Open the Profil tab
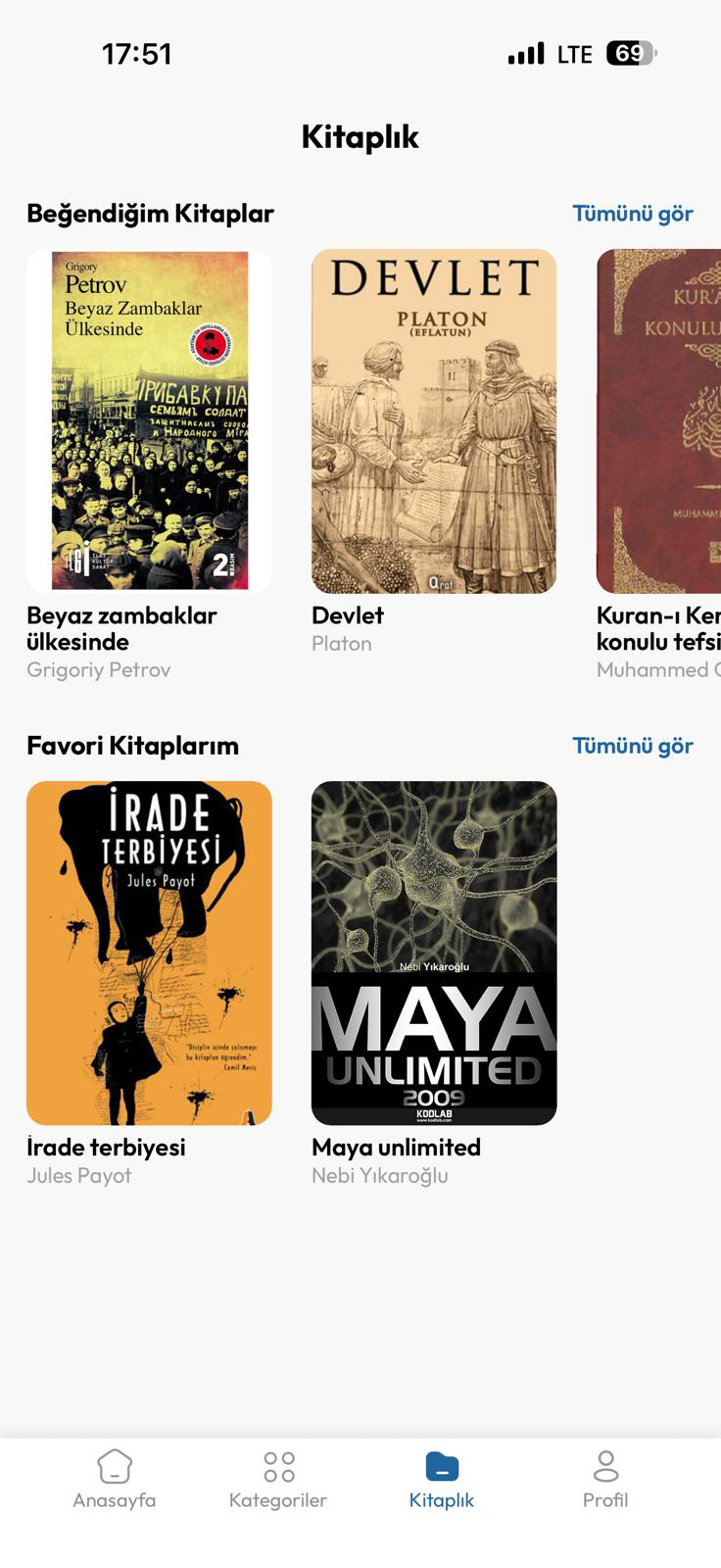This screenshot has height=1568, width=721. click(605, 1479)
